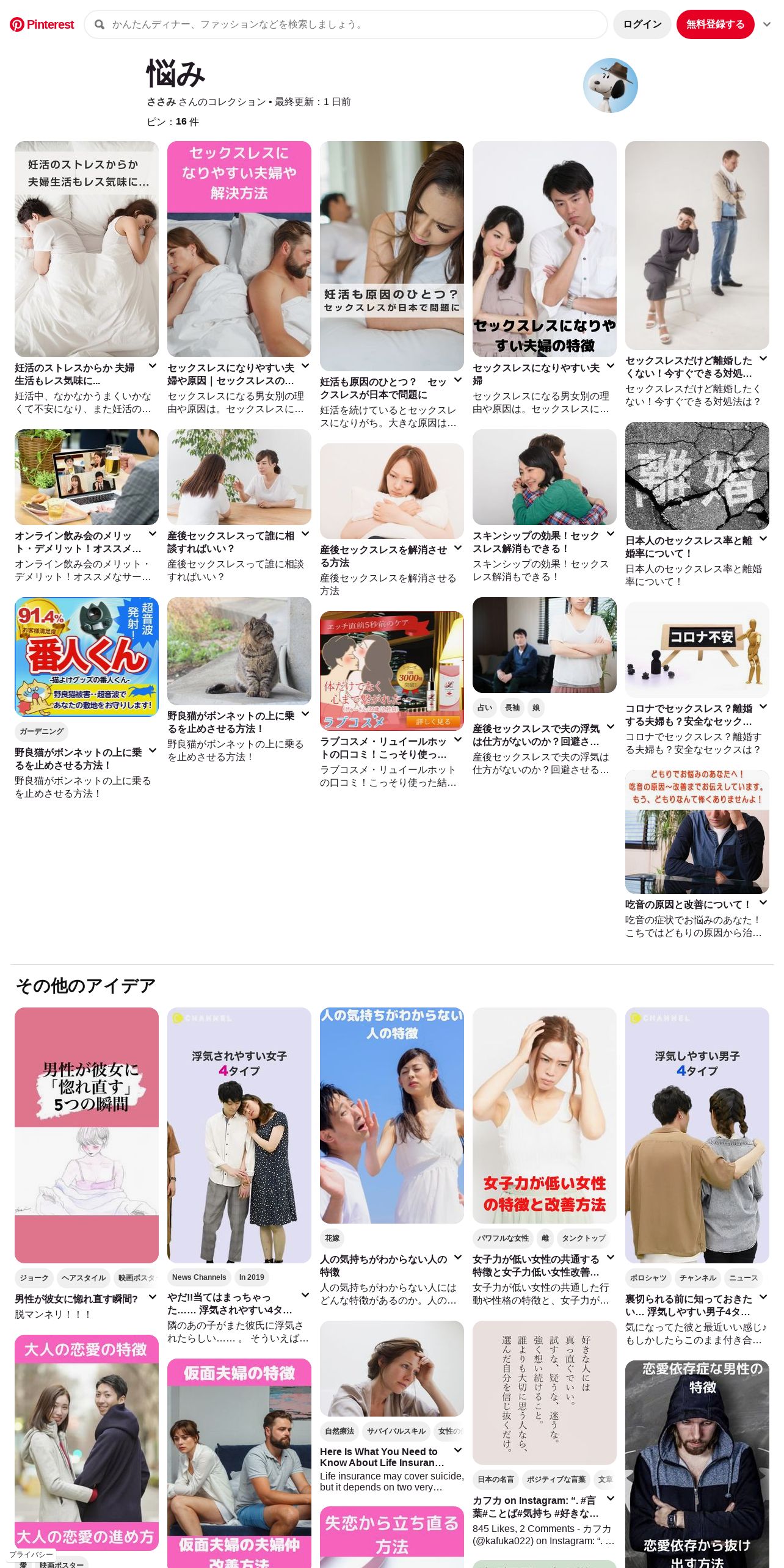Open the 浮気しやすい男子4タイプ pin
This screenshot has height=1568, width=784.
point(697,1134)
